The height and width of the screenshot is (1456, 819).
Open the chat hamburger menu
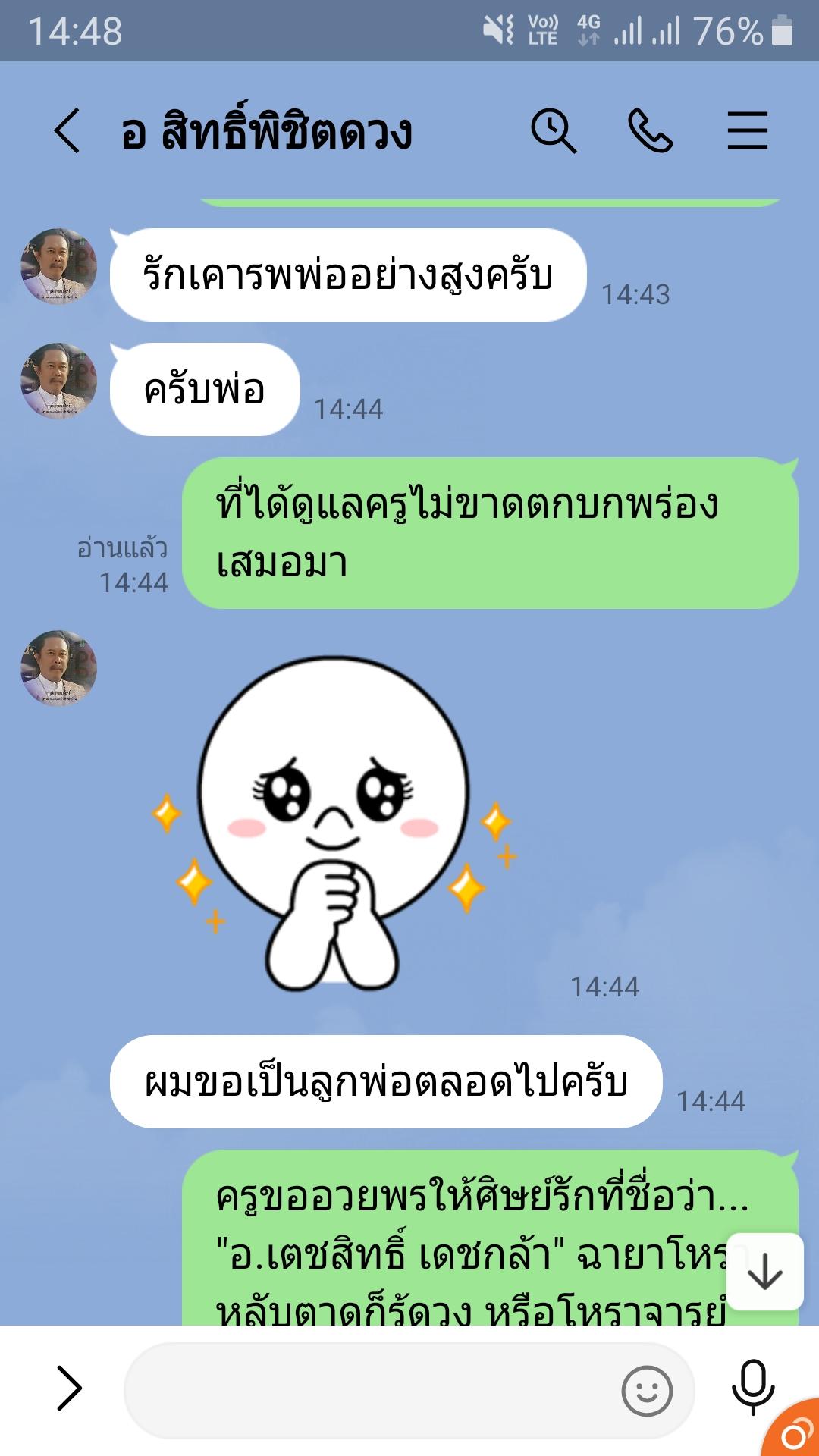coord(747,130)
